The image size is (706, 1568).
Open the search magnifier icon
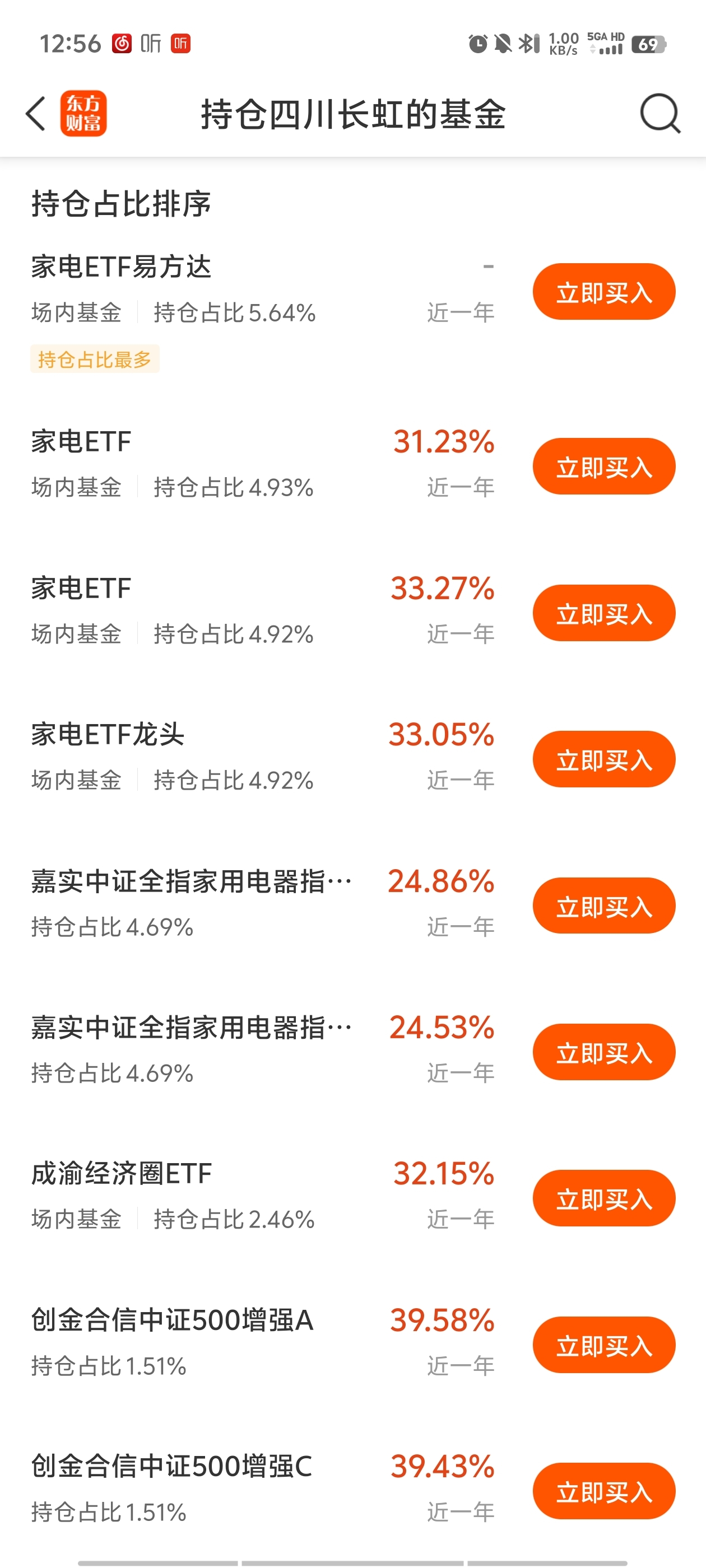point(660,114)
